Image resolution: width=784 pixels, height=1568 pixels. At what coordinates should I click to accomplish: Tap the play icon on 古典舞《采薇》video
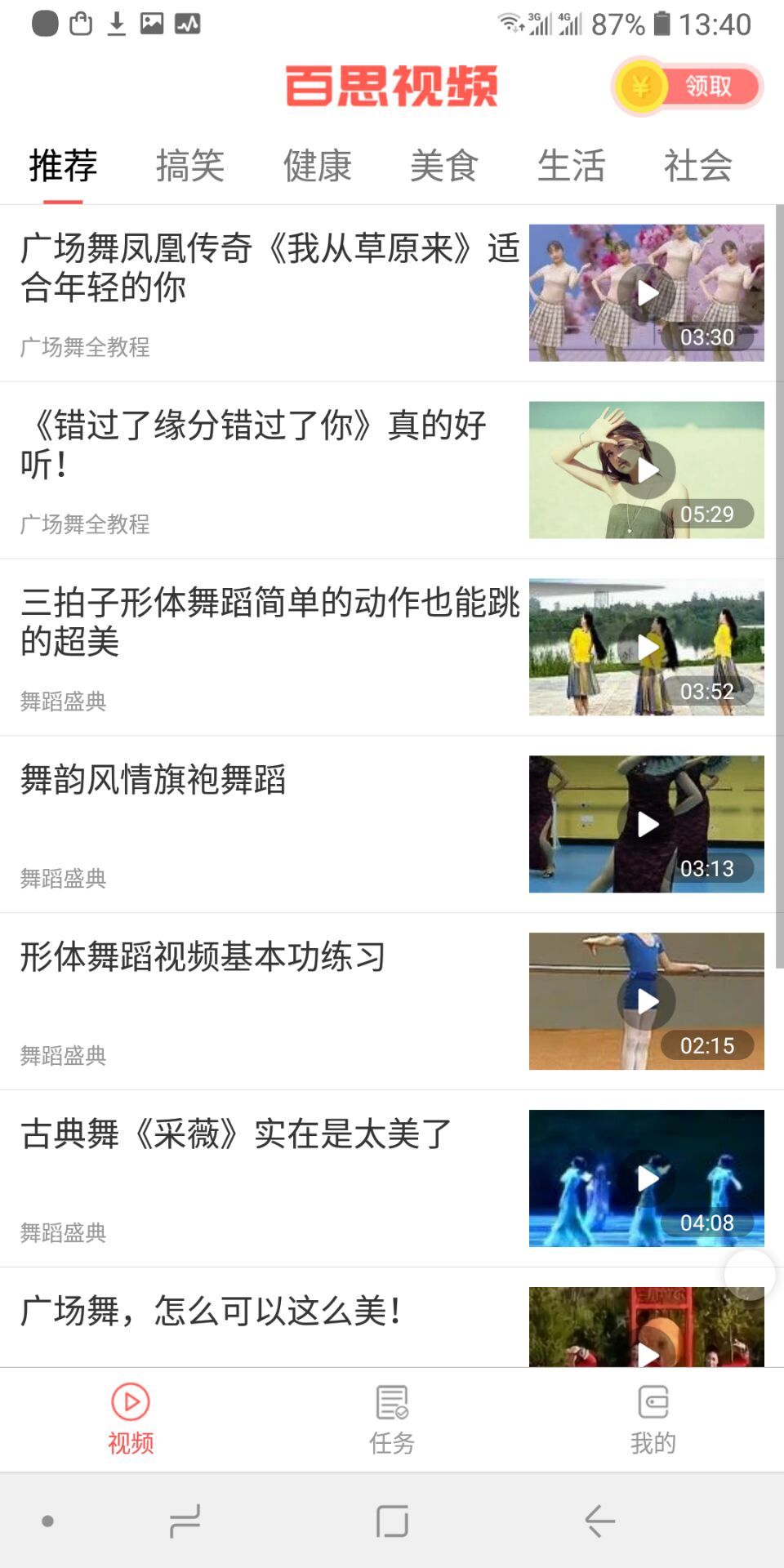648,1178
